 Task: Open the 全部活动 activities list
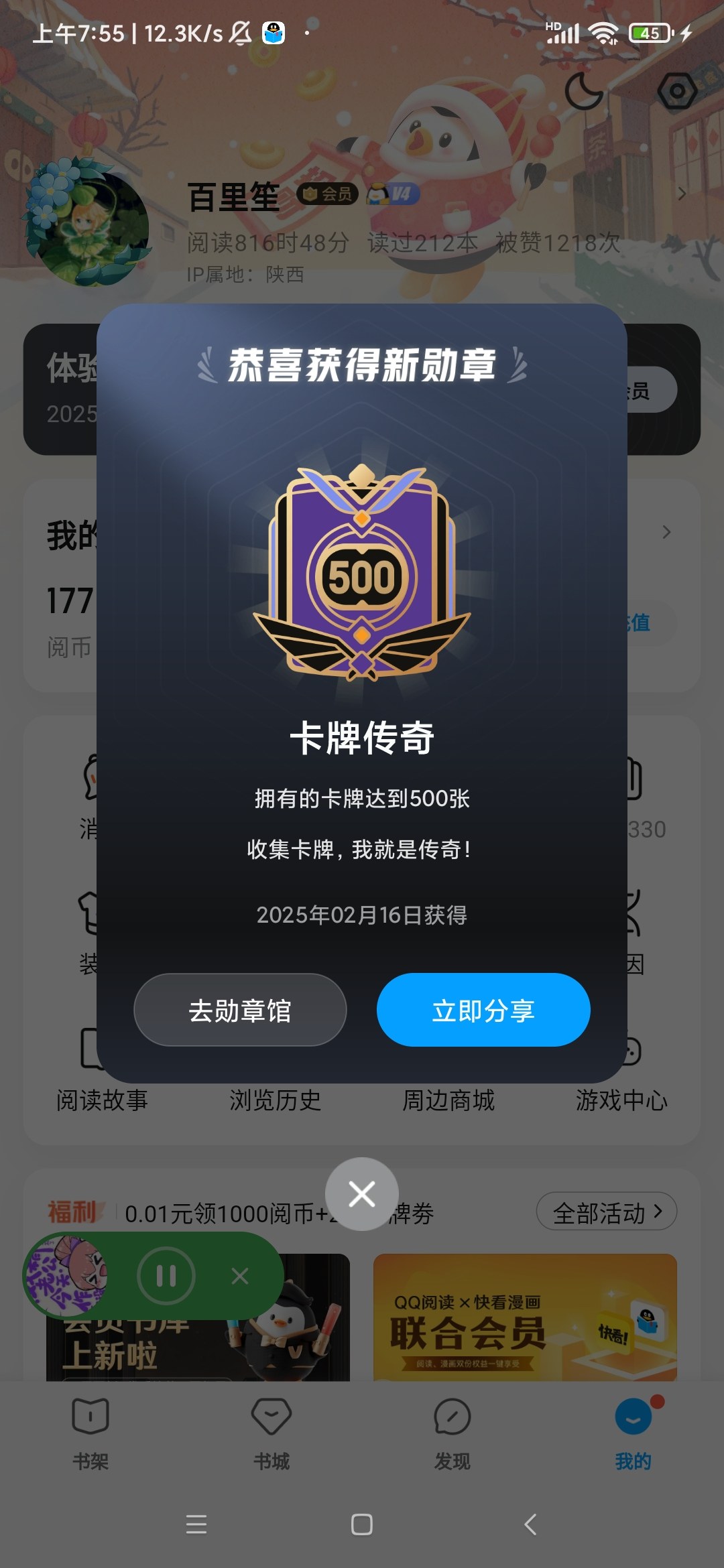pos(607,1212)
